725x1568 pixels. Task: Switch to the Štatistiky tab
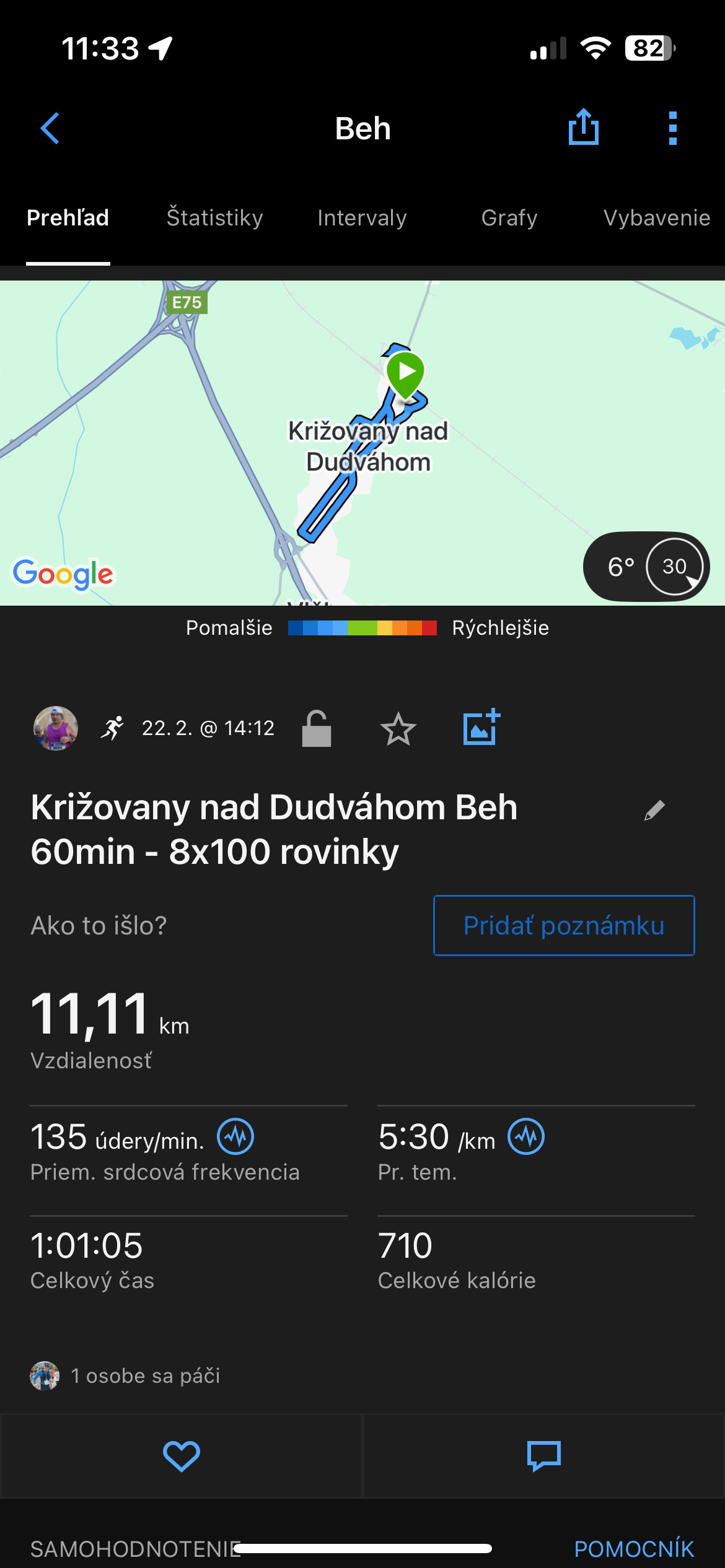click(214, 218)
